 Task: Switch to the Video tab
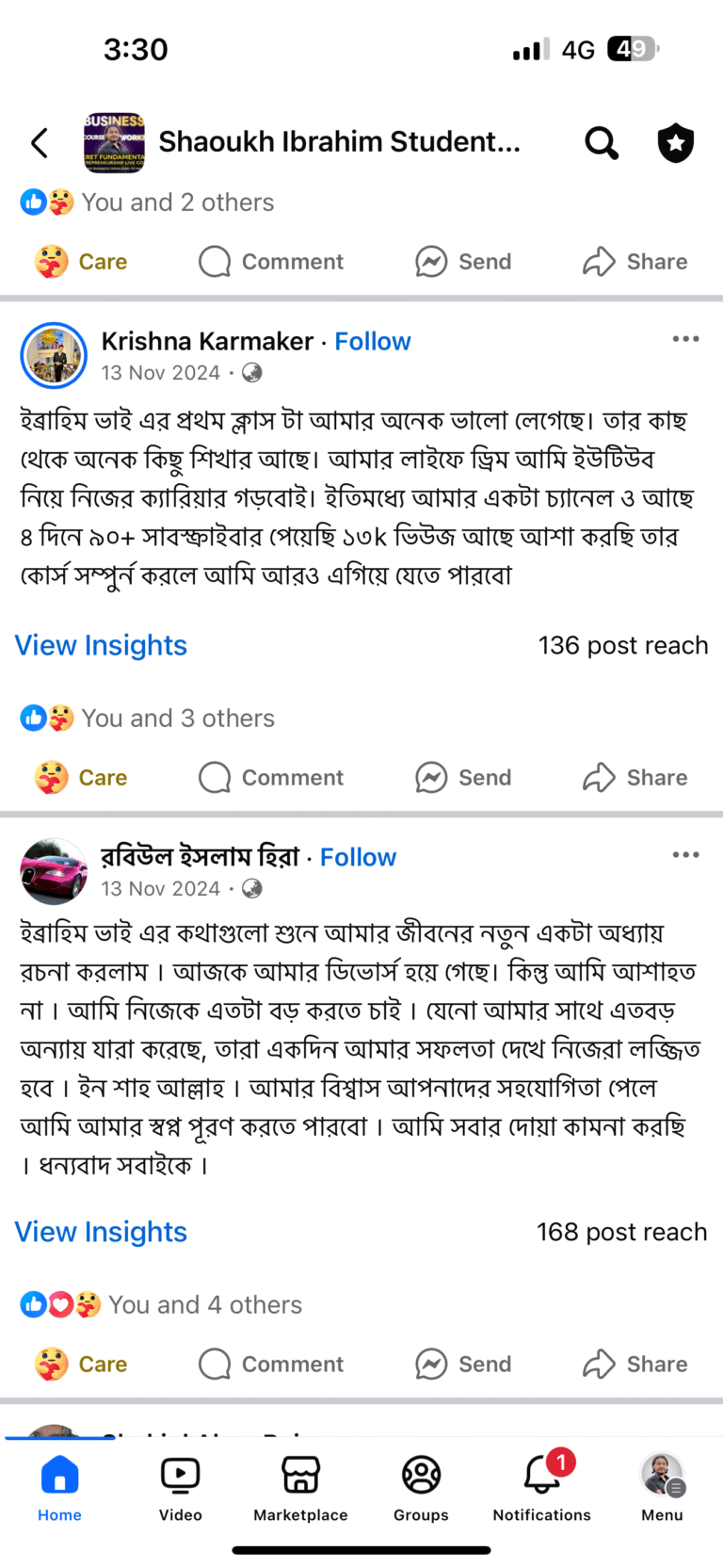point(180,1486)
